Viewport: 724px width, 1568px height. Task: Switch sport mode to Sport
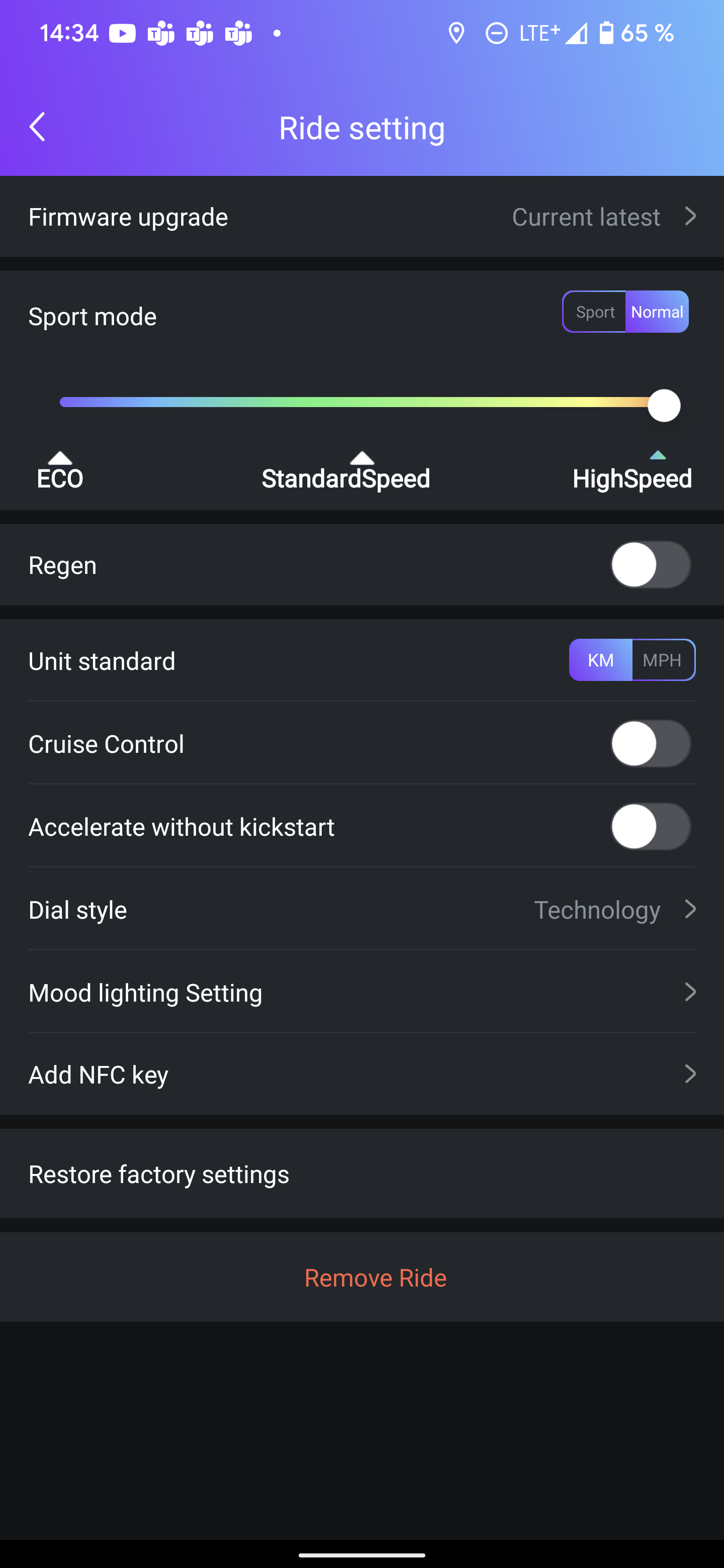[595, 312]
